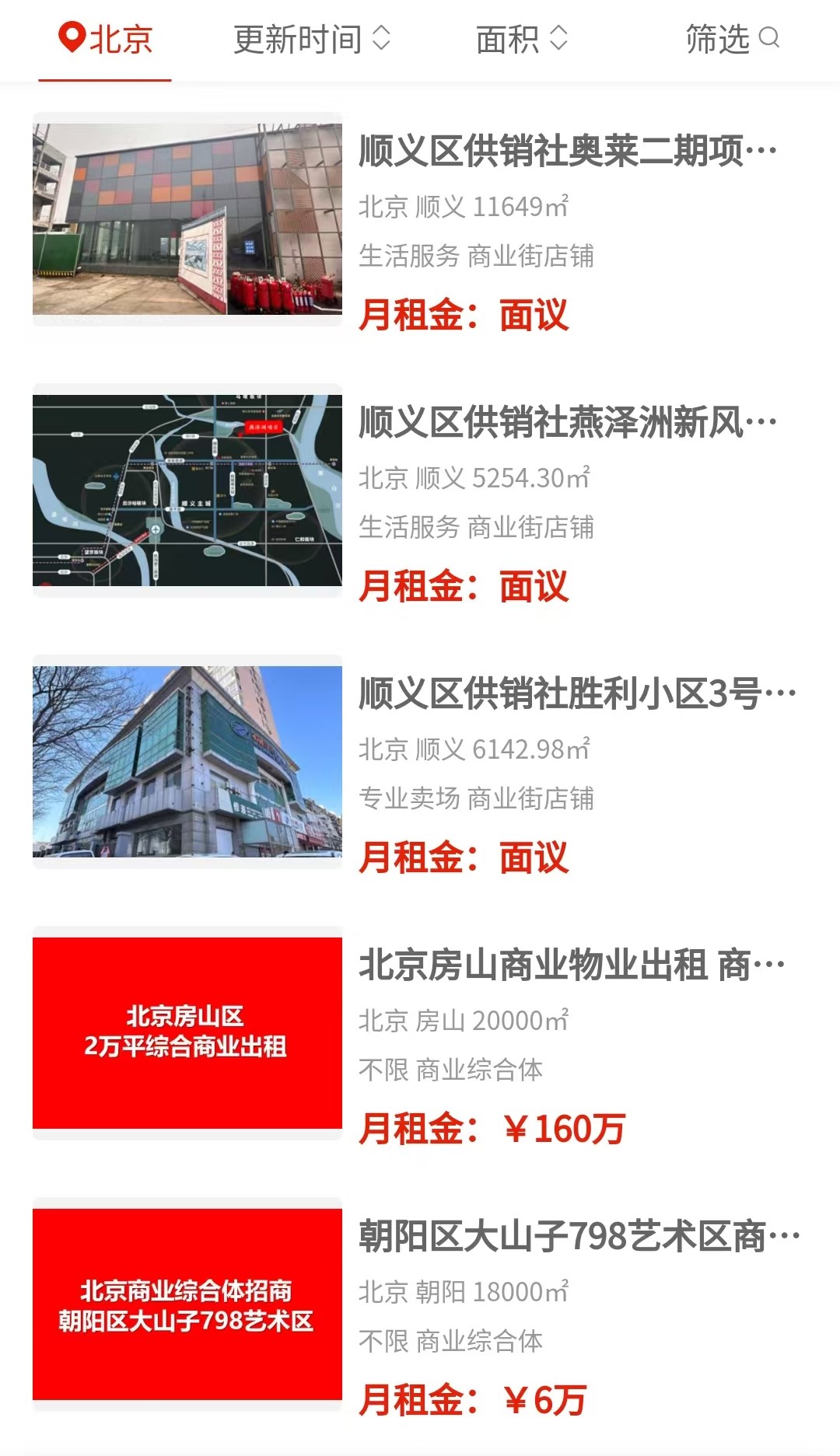The image size is (840, 1456).
Task: View the 顺义区供销社燕泽洲新风 listing
Action: tap(420, 497)
